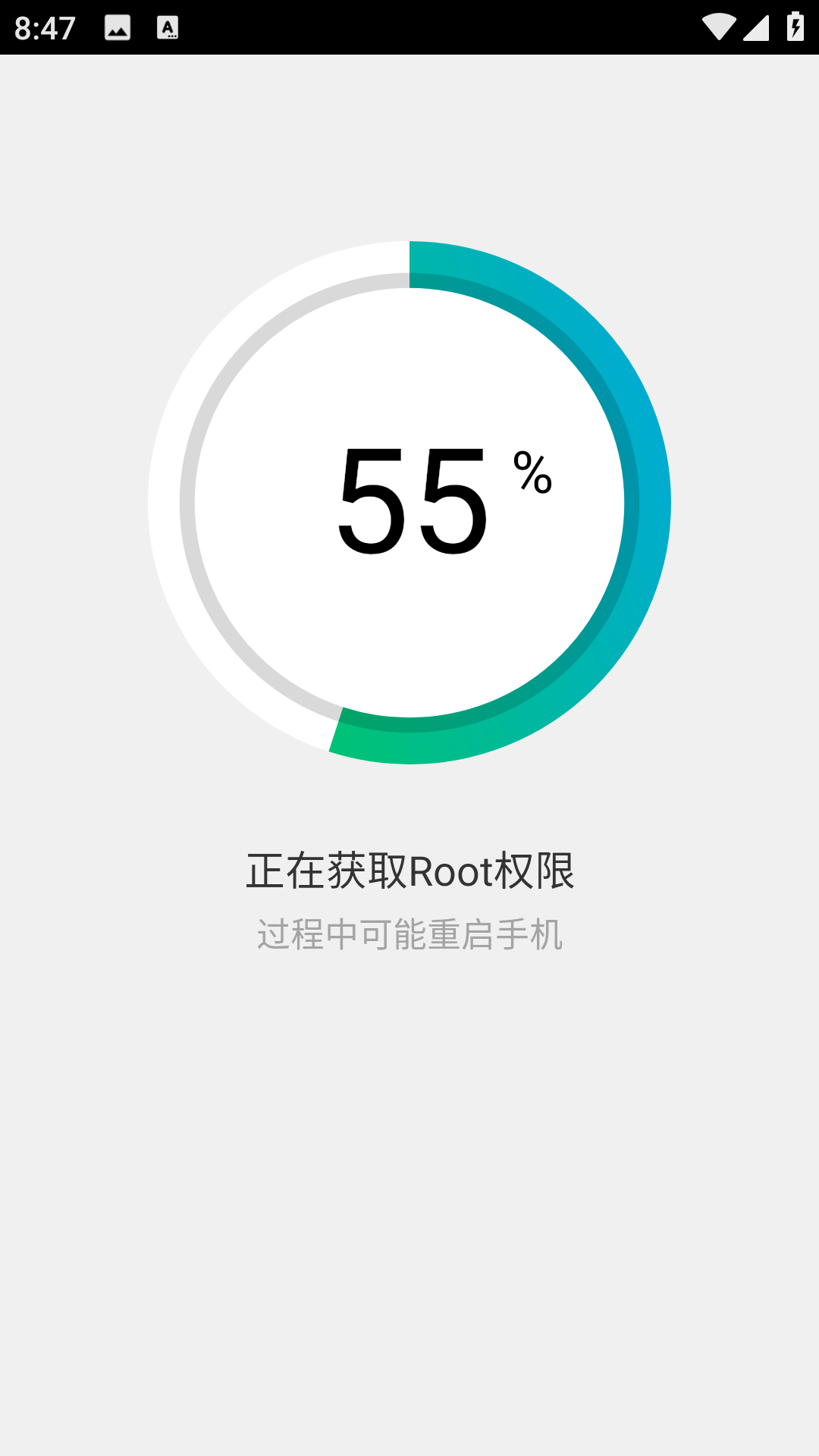Tap the status bar to expand notifications
Screen dimensions: 819x1456
pos(409,27)
